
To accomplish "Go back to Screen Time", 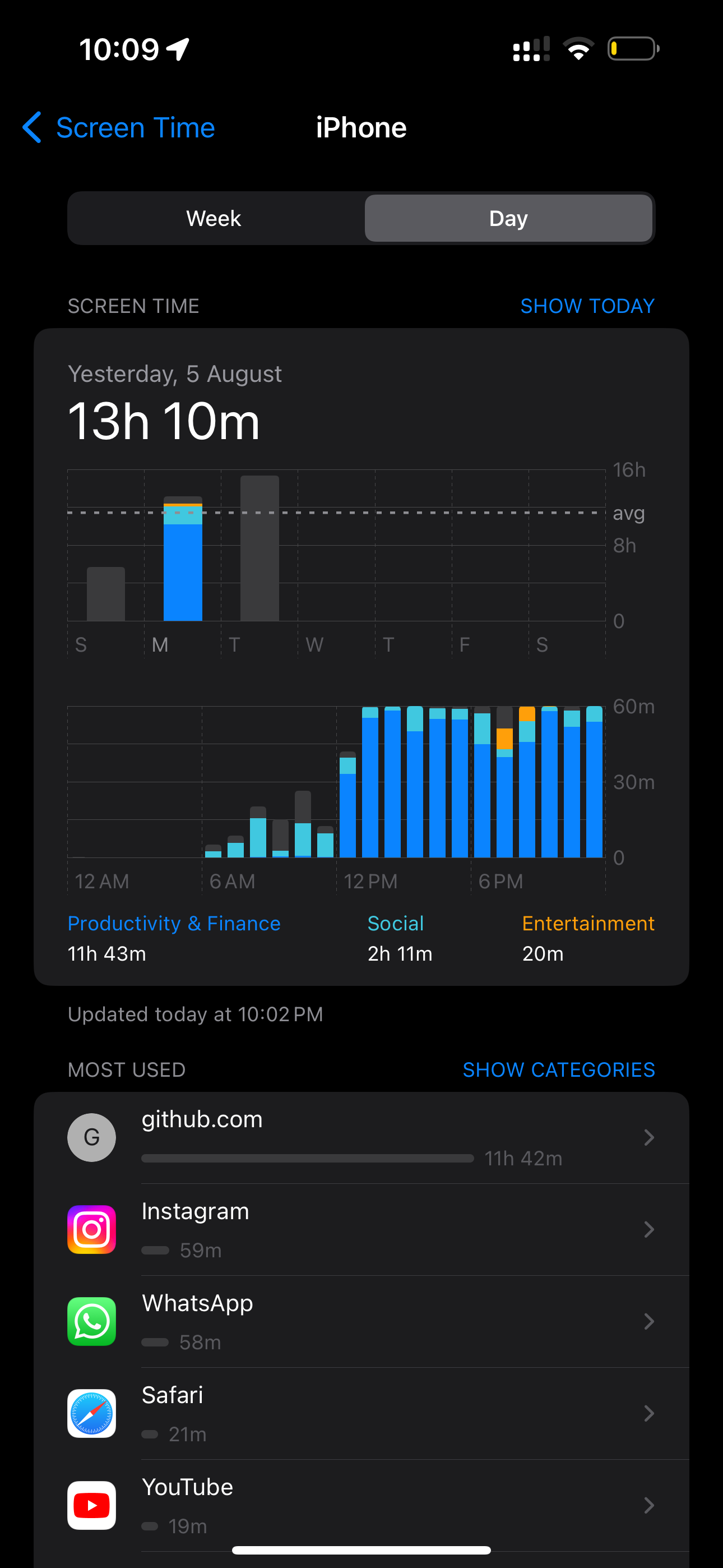I will click(x=119, y=128).
